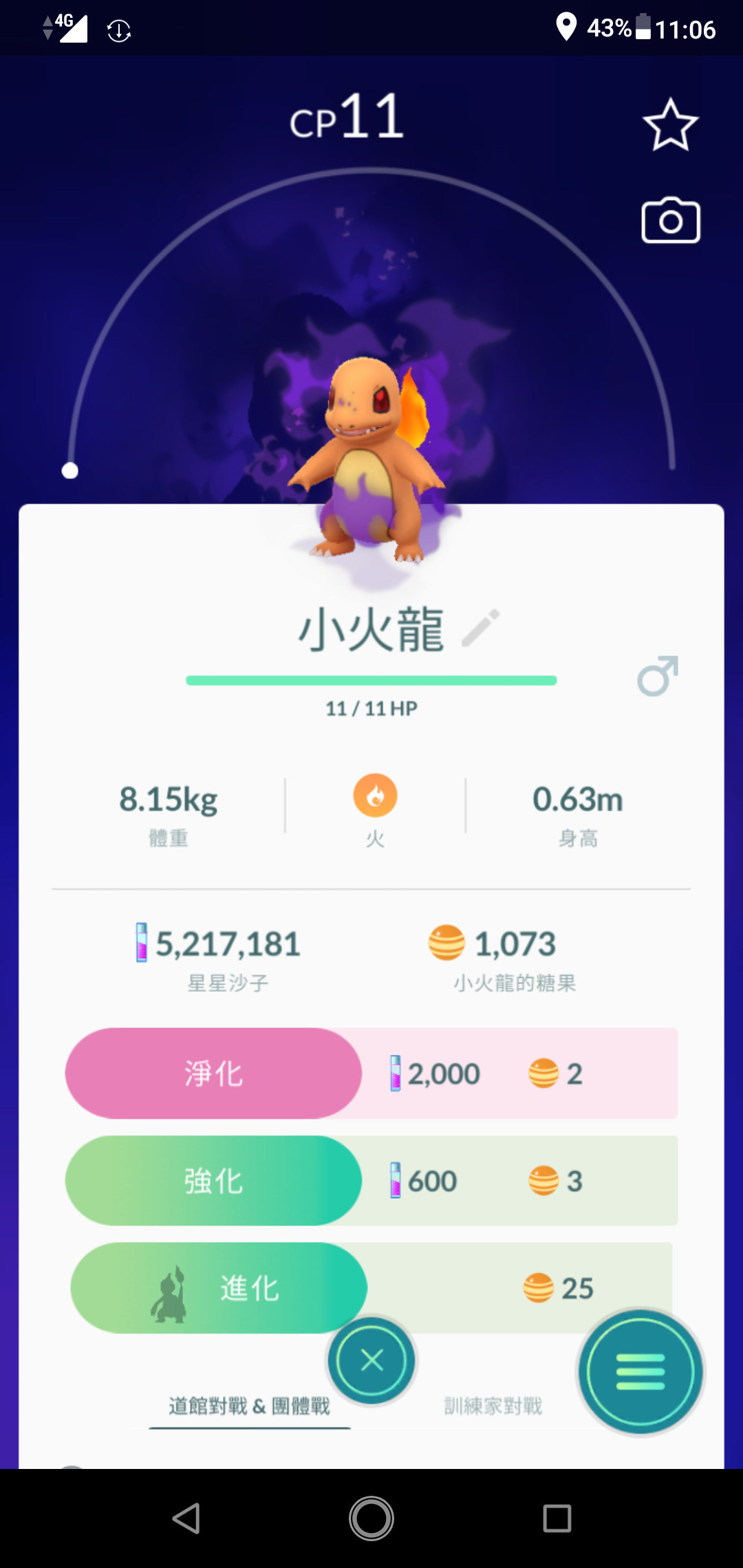
Task: Close the Pokémon detail screen
Action: (x=371, y=1360)
